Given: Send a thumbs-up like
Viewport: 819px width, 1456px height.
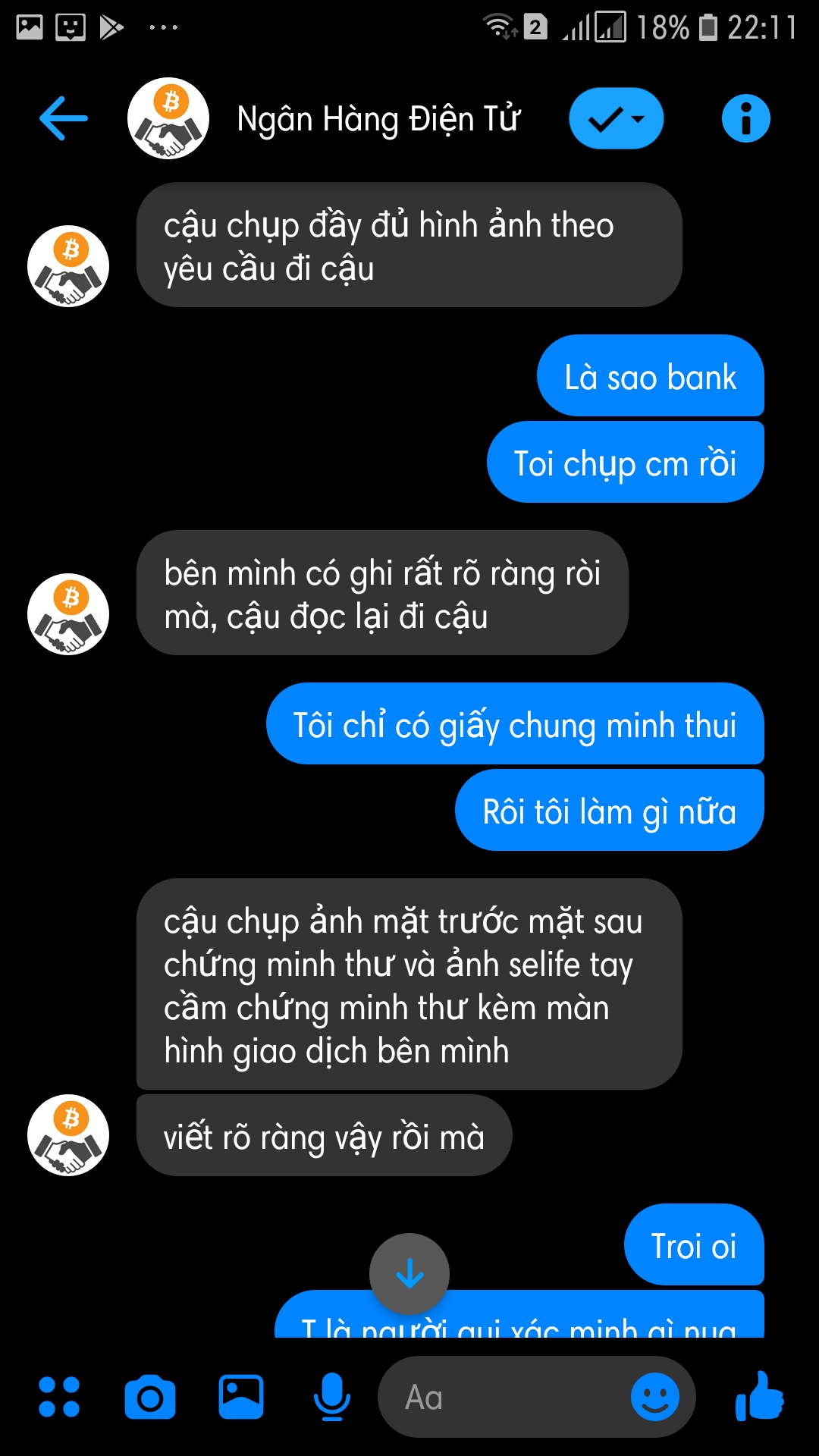Looking at the screenshot, I should 760,1397.
